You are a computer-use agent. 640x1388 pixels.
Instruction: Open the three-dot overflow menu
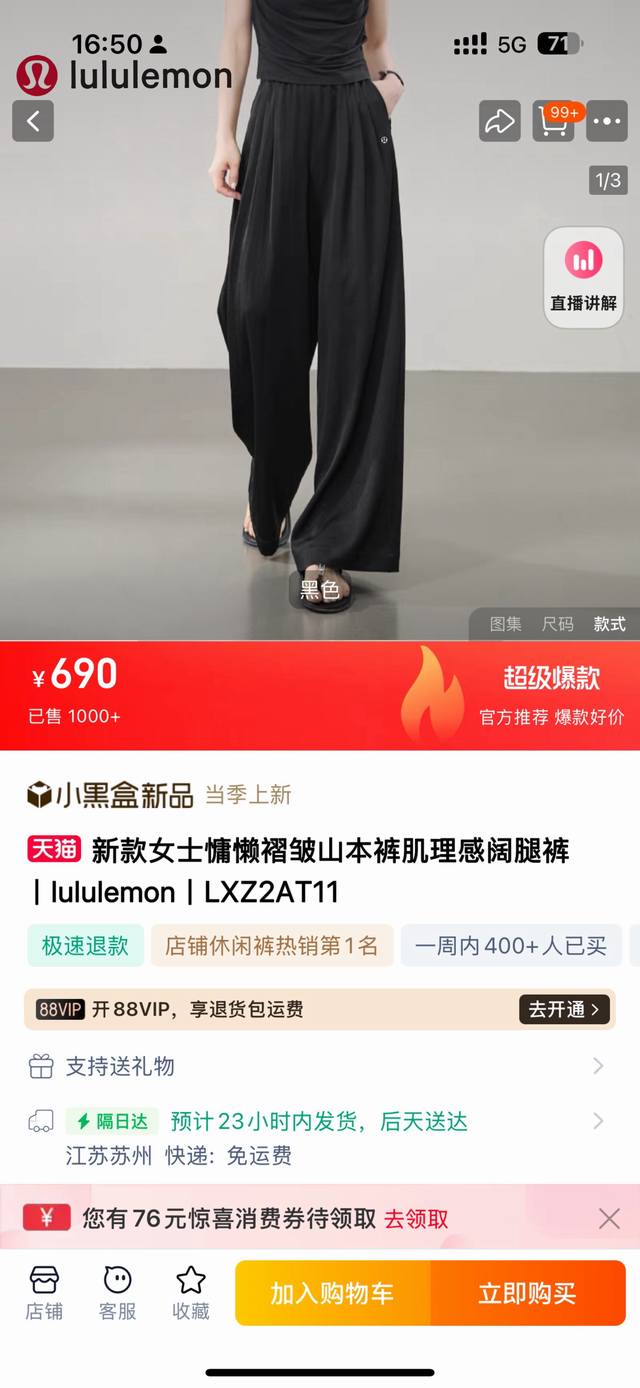(x=607, y=121)
